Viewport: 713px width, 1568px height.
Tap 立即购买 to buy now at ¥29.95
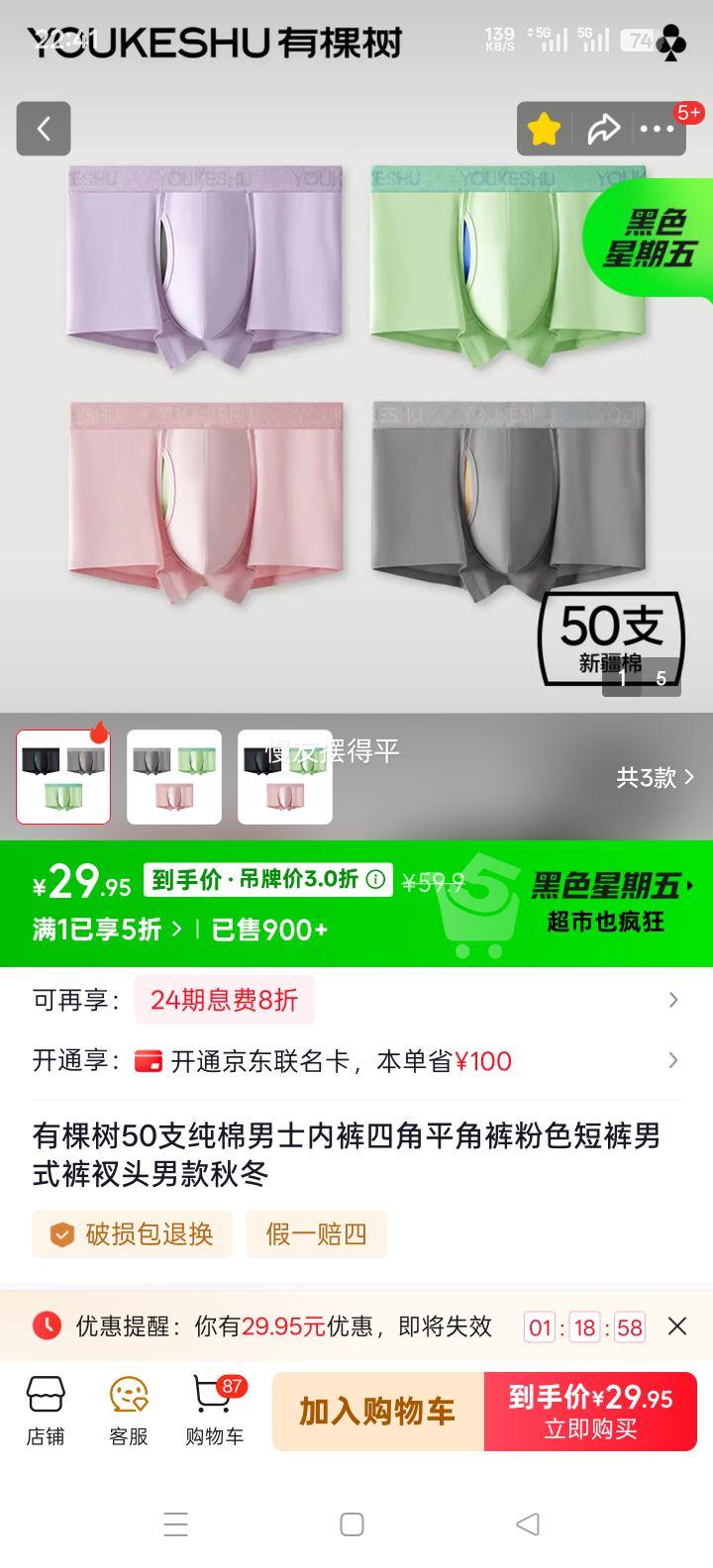(x=589, y=1411)
